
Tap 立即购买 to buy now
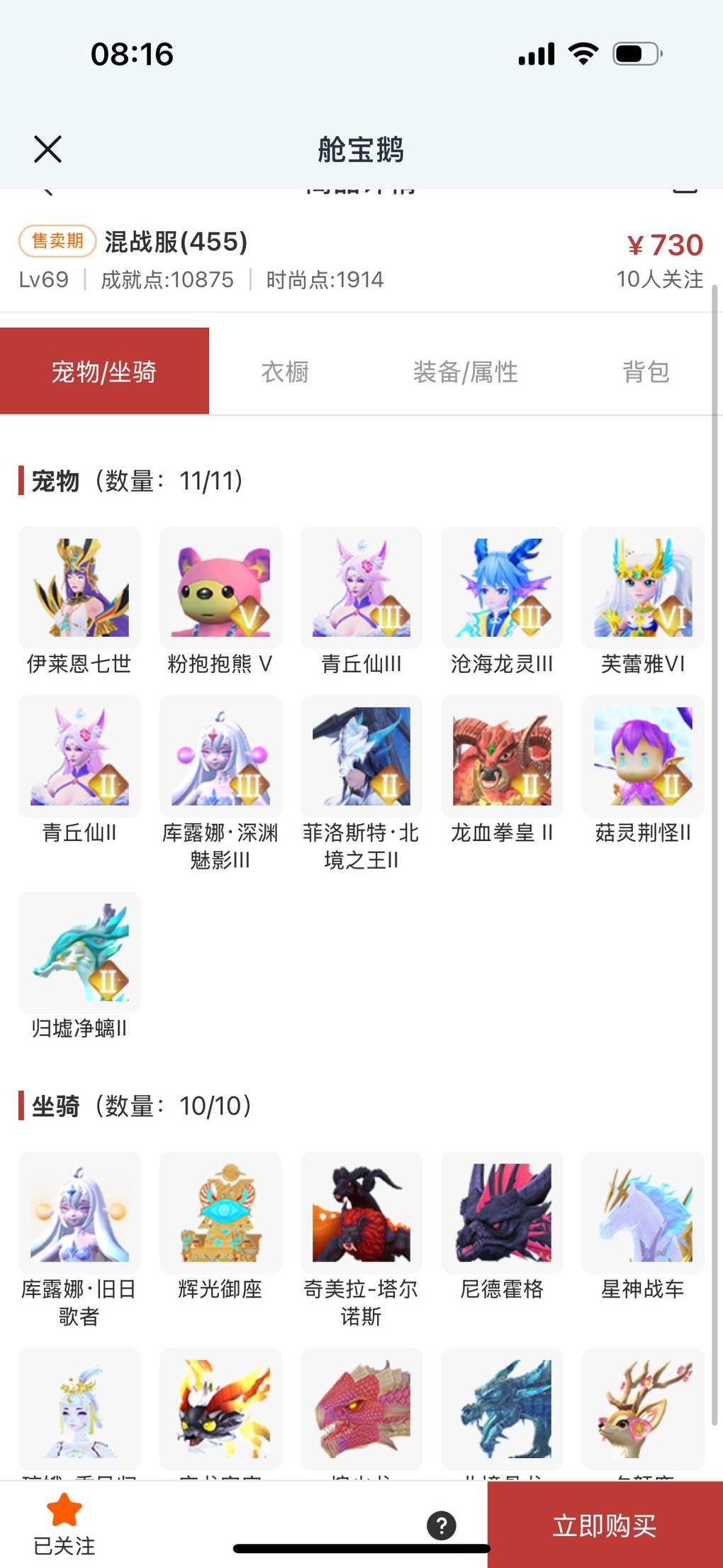[x=605, y=1525]
